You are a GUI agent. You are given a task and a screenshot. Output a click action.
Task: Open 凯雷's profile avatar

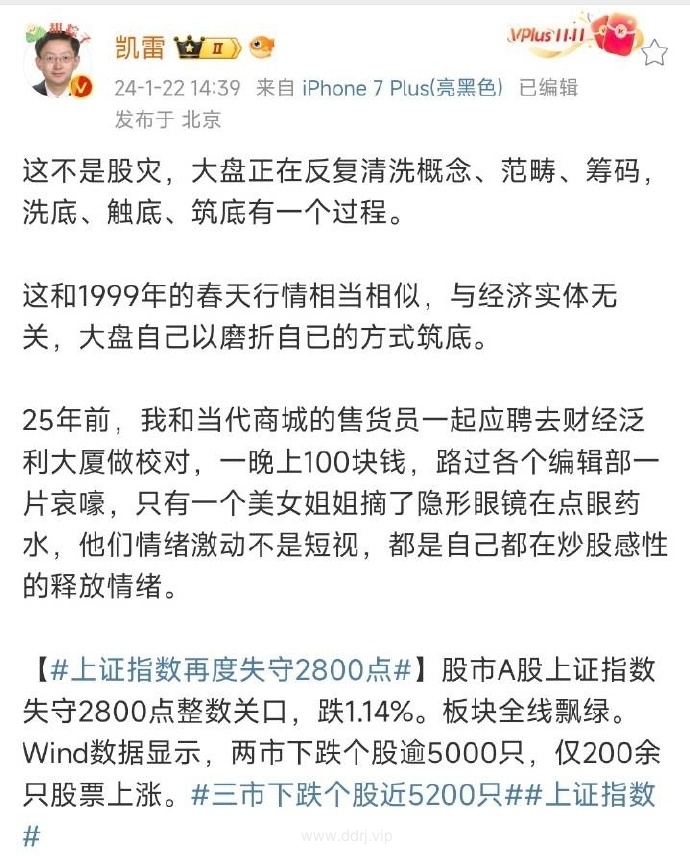pos(58,62)
